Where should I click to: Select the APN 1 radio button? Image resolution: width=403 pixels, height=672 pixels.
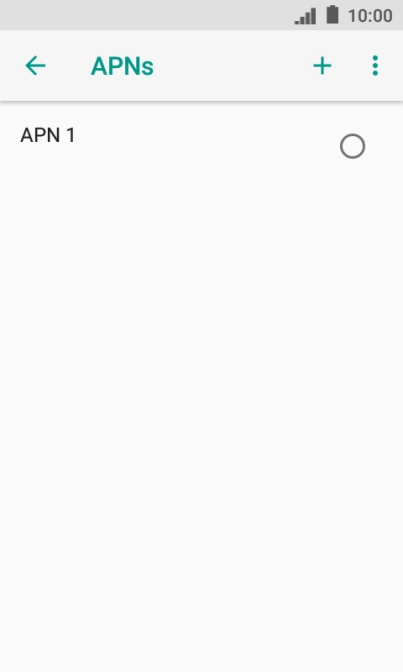(x=352, y=147)
